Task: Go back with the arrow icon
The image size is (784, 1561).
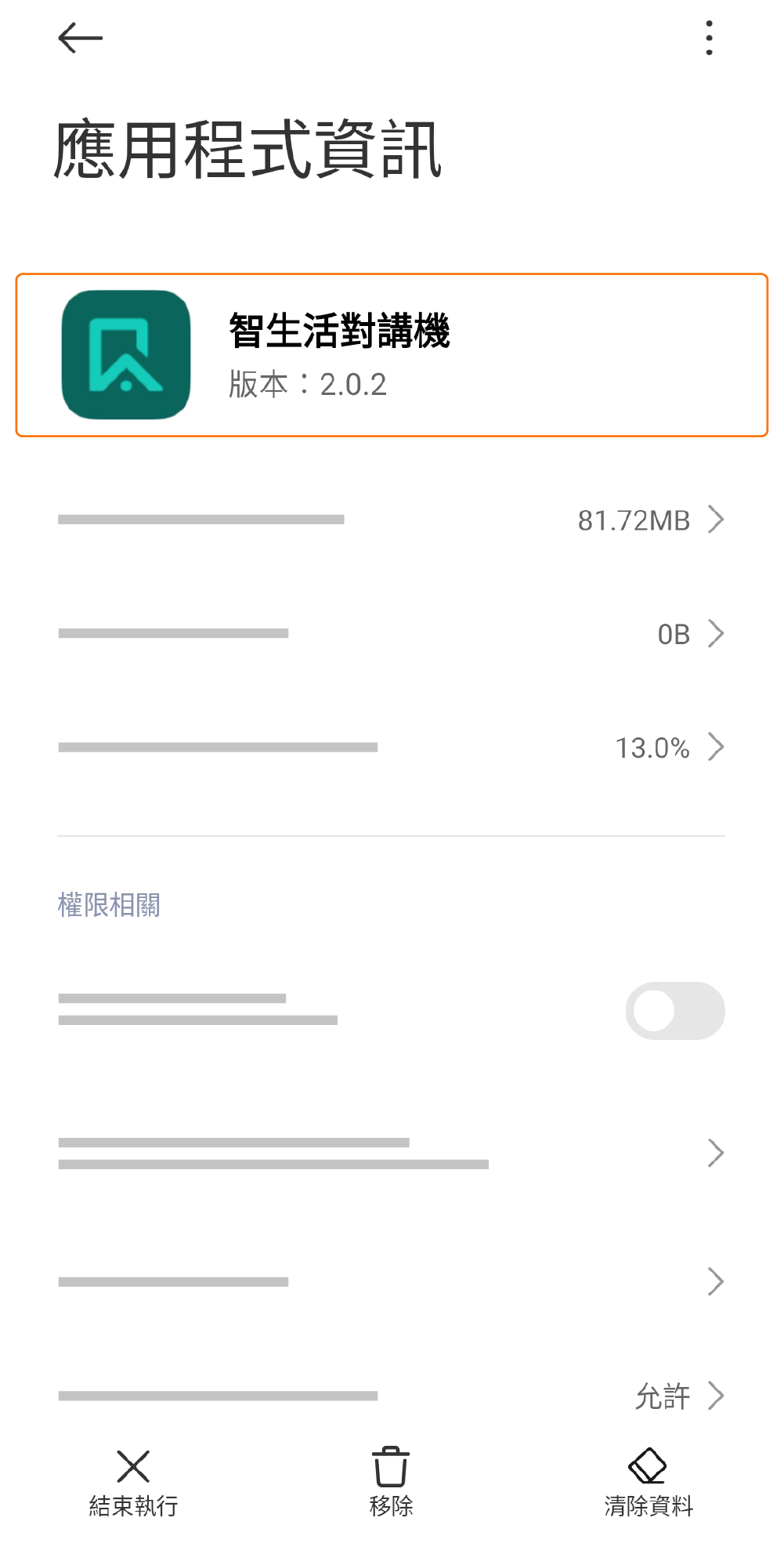Action: [x=80, y=38]
